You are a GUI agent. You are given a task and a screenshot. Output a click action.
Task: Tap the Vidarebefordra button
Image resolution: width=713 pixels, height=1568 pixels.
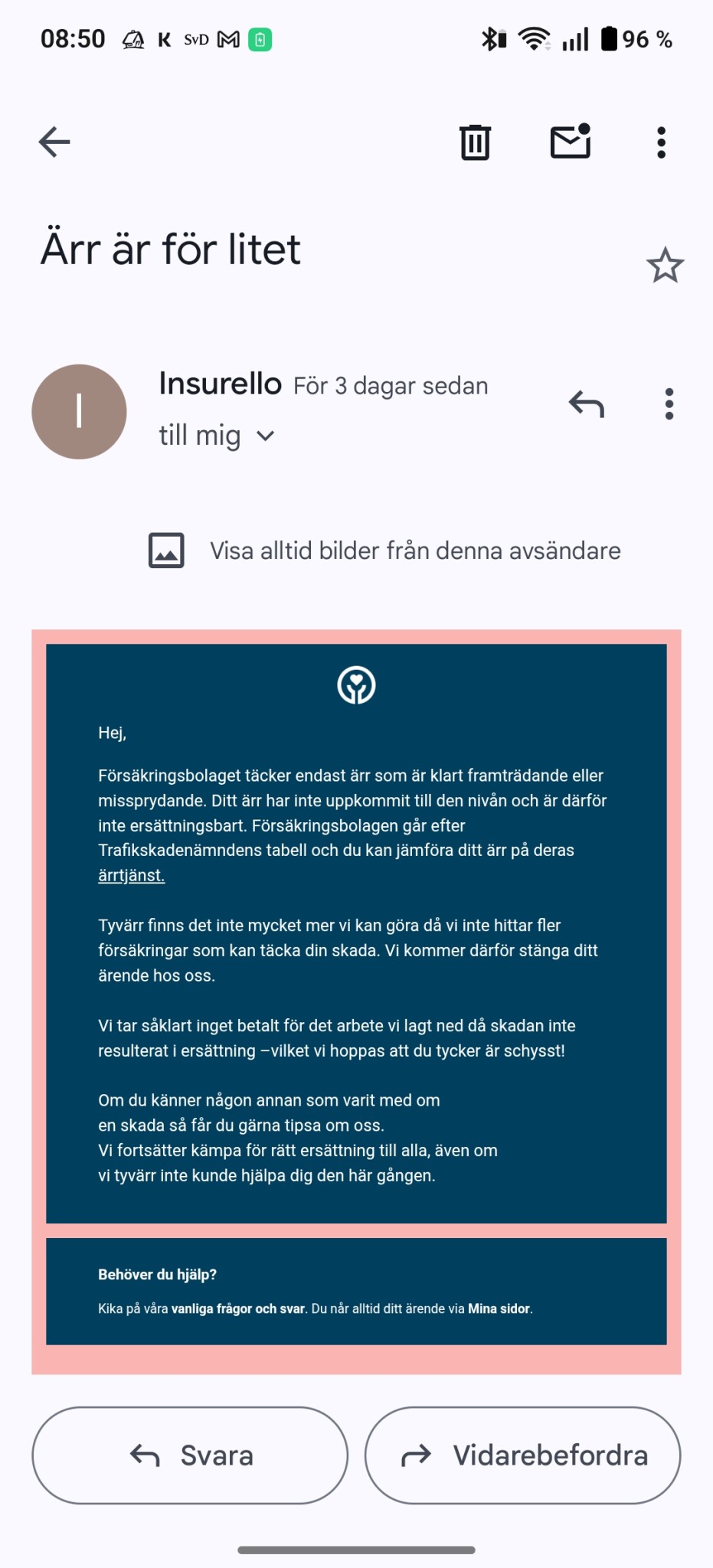(x=522, y=1455)
